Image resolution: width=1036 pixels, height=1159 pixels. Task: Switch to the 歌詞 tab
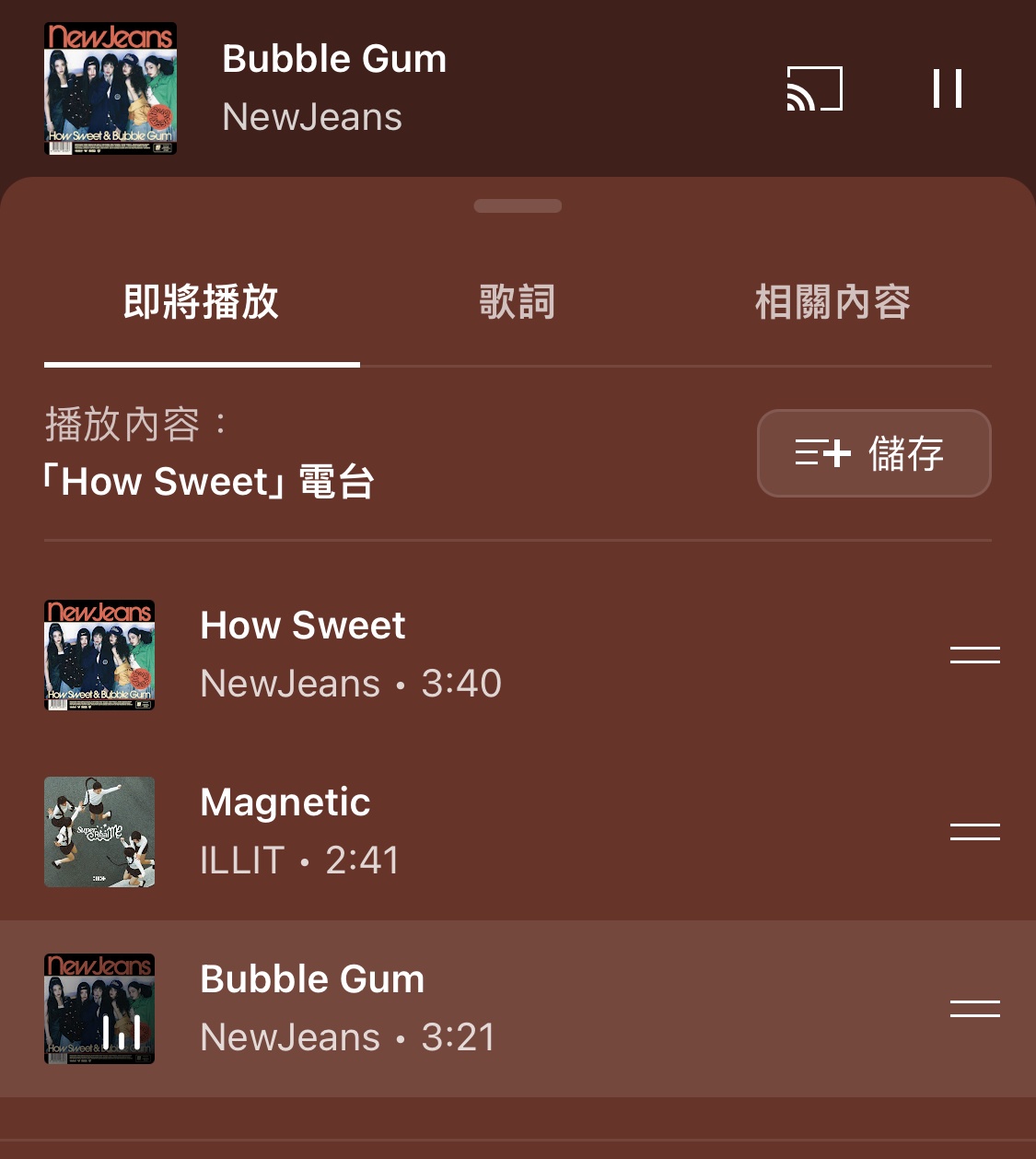click(x=517, y=302)
